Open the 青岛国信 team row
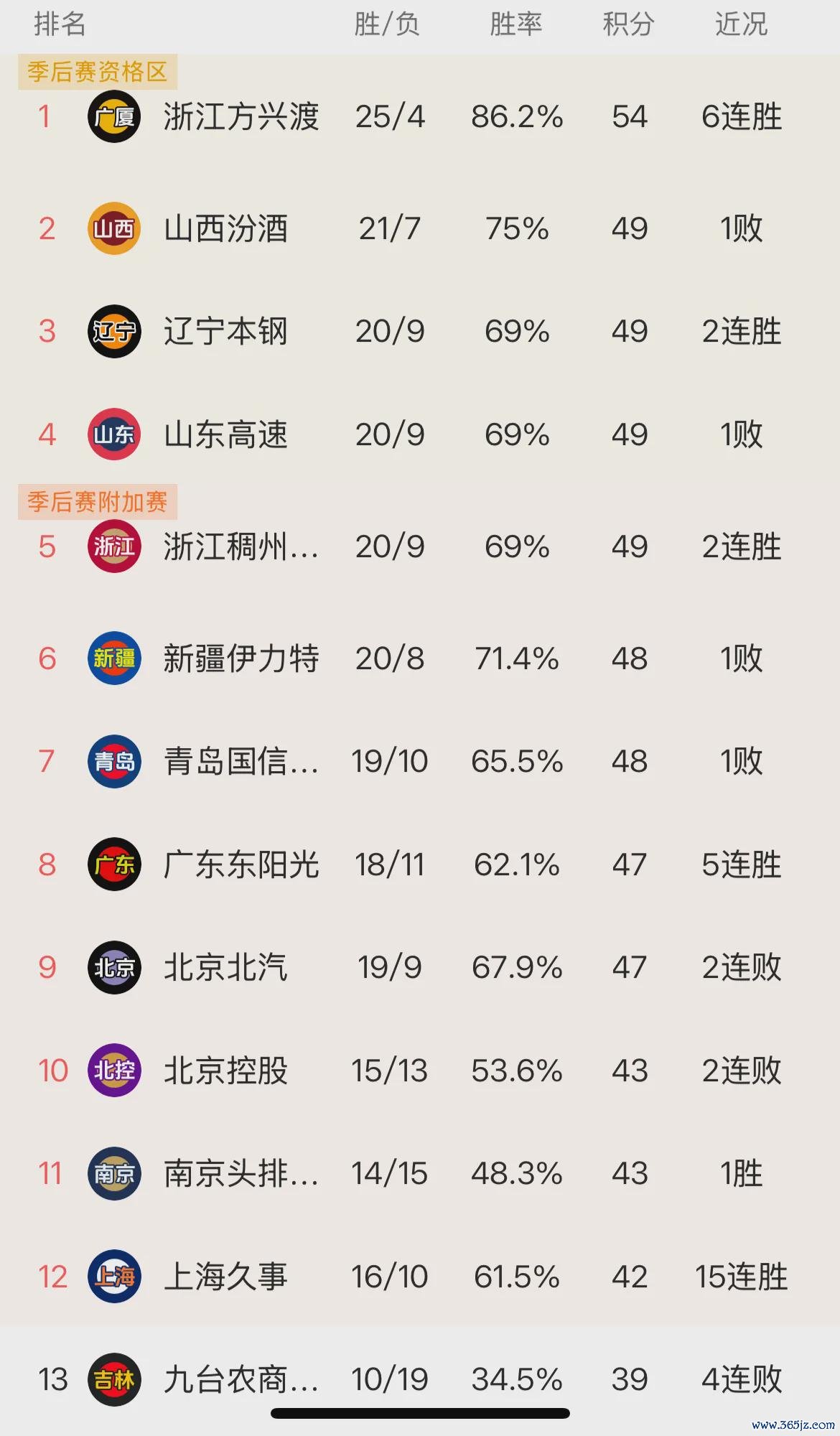This screenshot has width=840, height=1436. point(420,761)
